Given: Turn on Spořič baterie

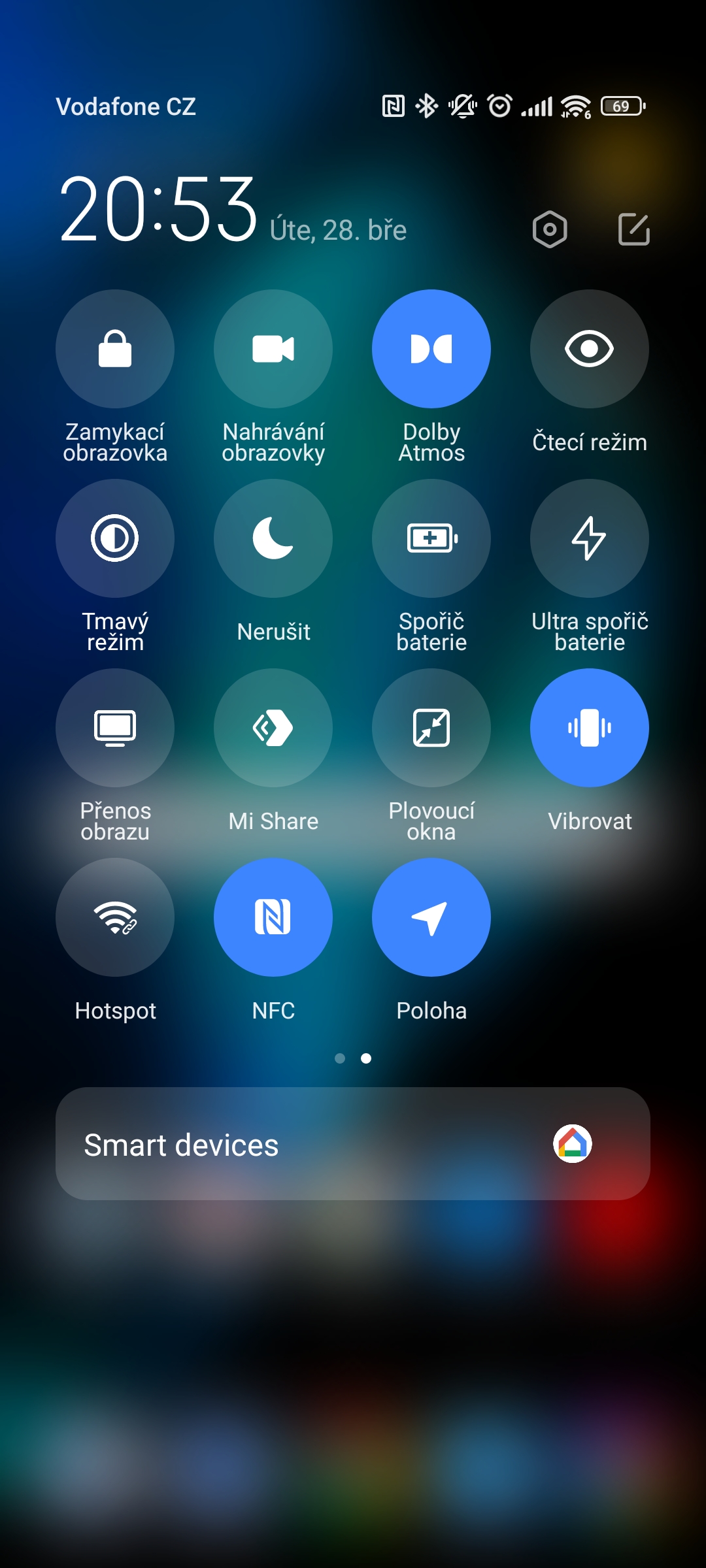Looking at the screenshot, I should (x=431, y=538).
